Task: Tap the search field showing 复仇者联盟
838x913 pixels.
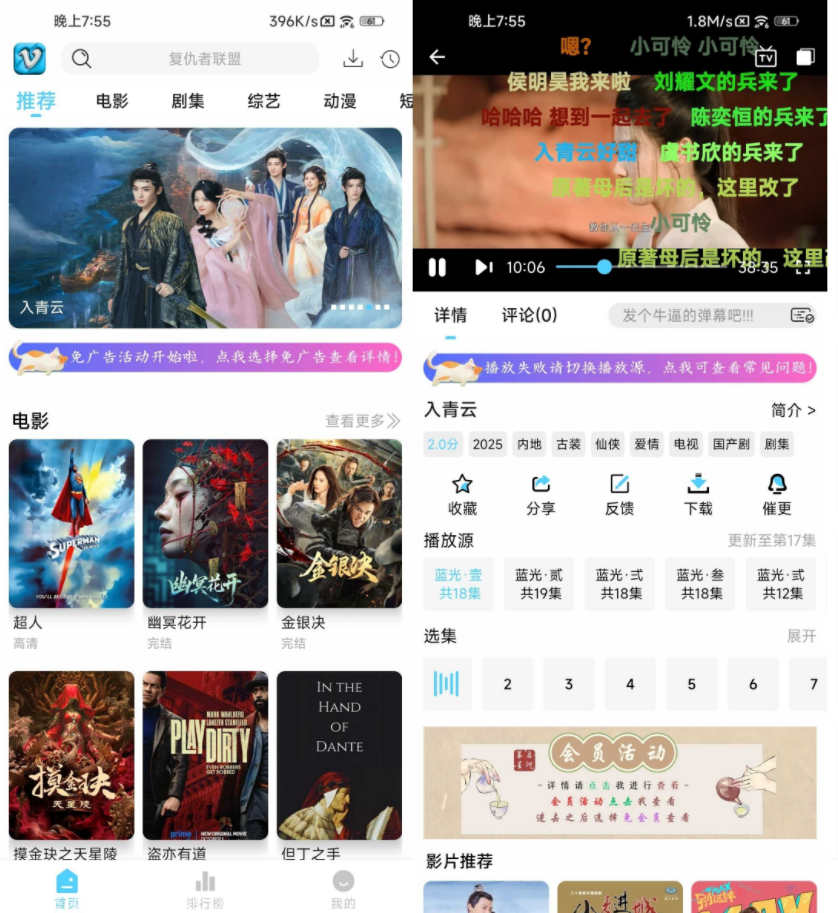Action: pyautogui.click(x=190, y=59)
